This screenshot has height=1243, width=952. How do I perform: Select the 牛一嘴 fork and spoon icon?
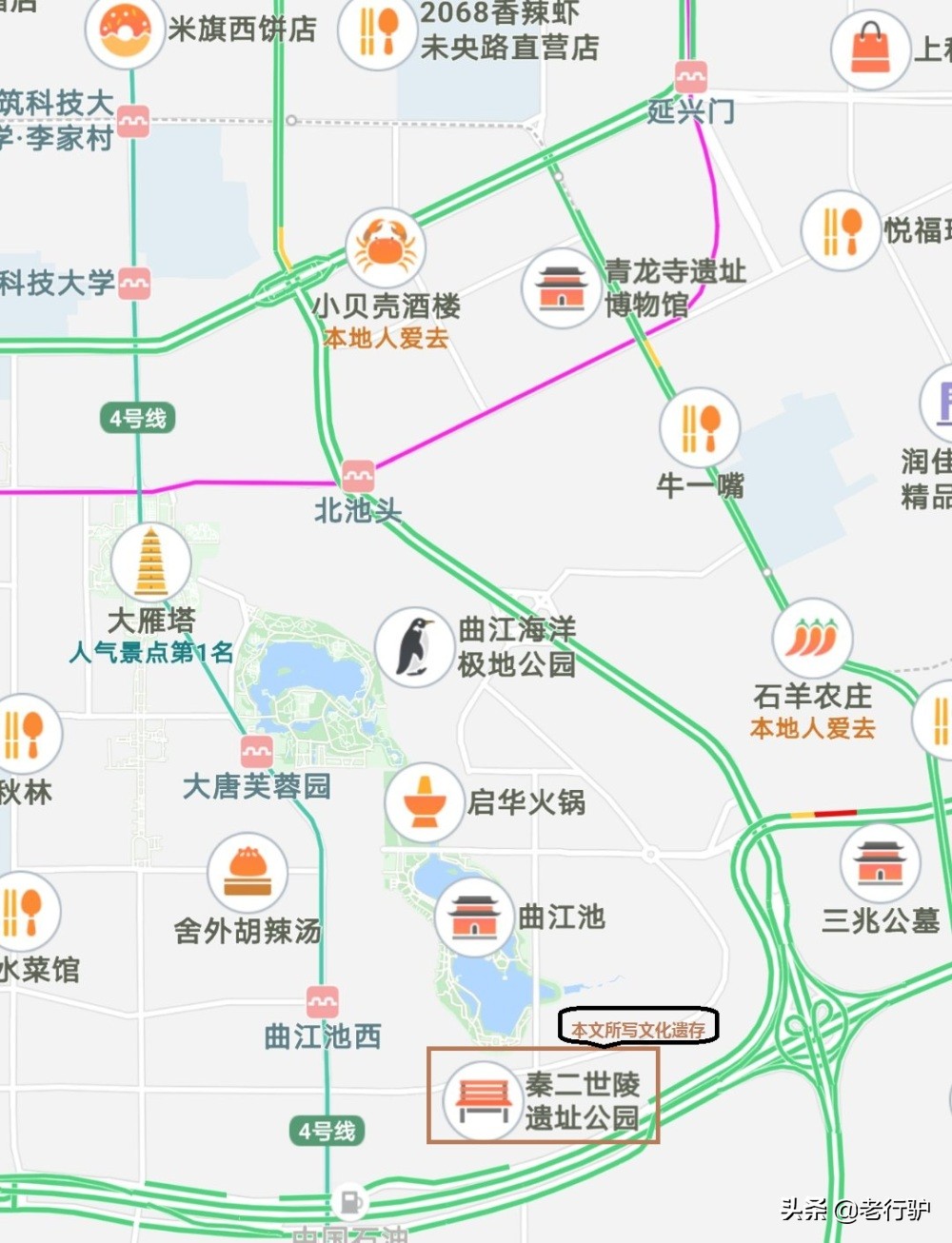(x=700, y=428)
